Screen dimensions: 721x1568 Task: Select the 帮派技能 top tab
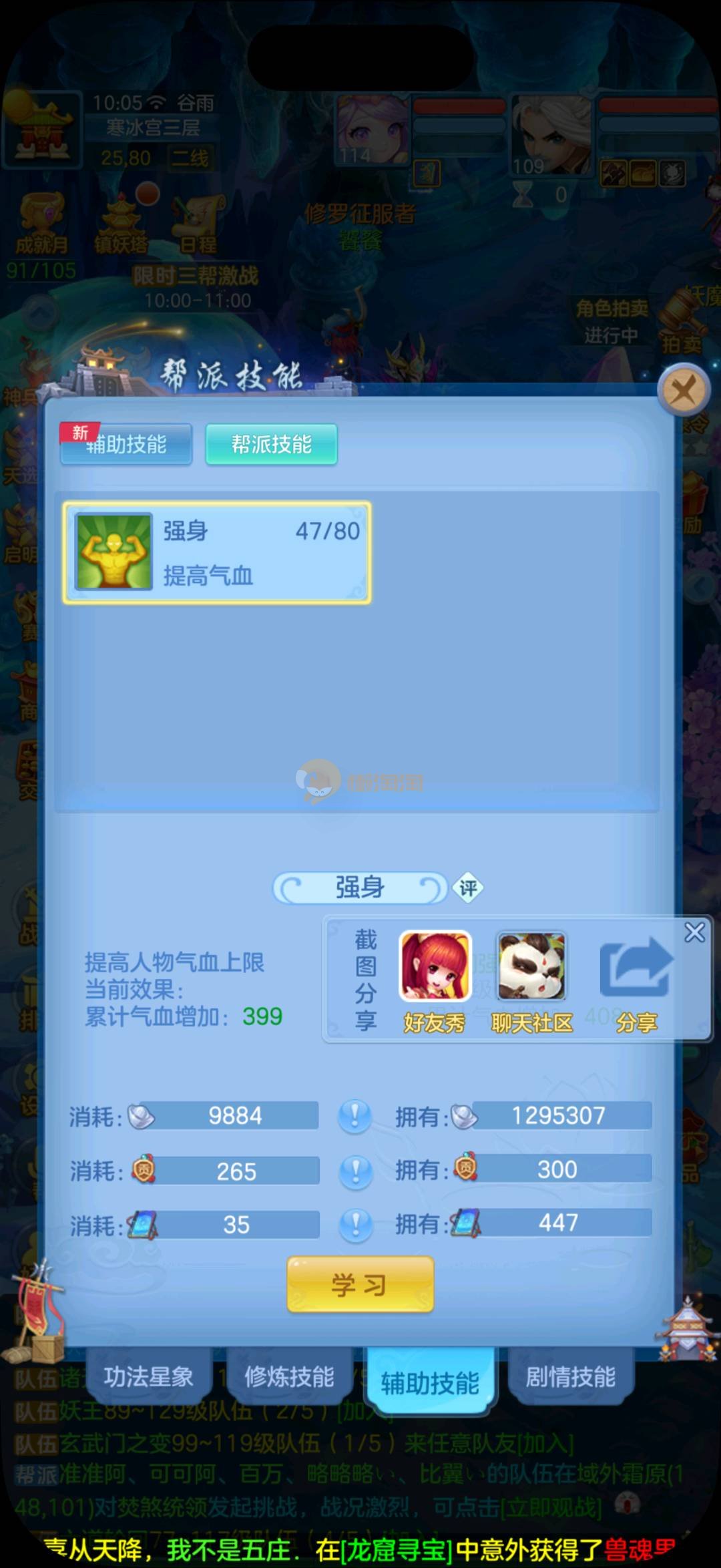[271, 444]
